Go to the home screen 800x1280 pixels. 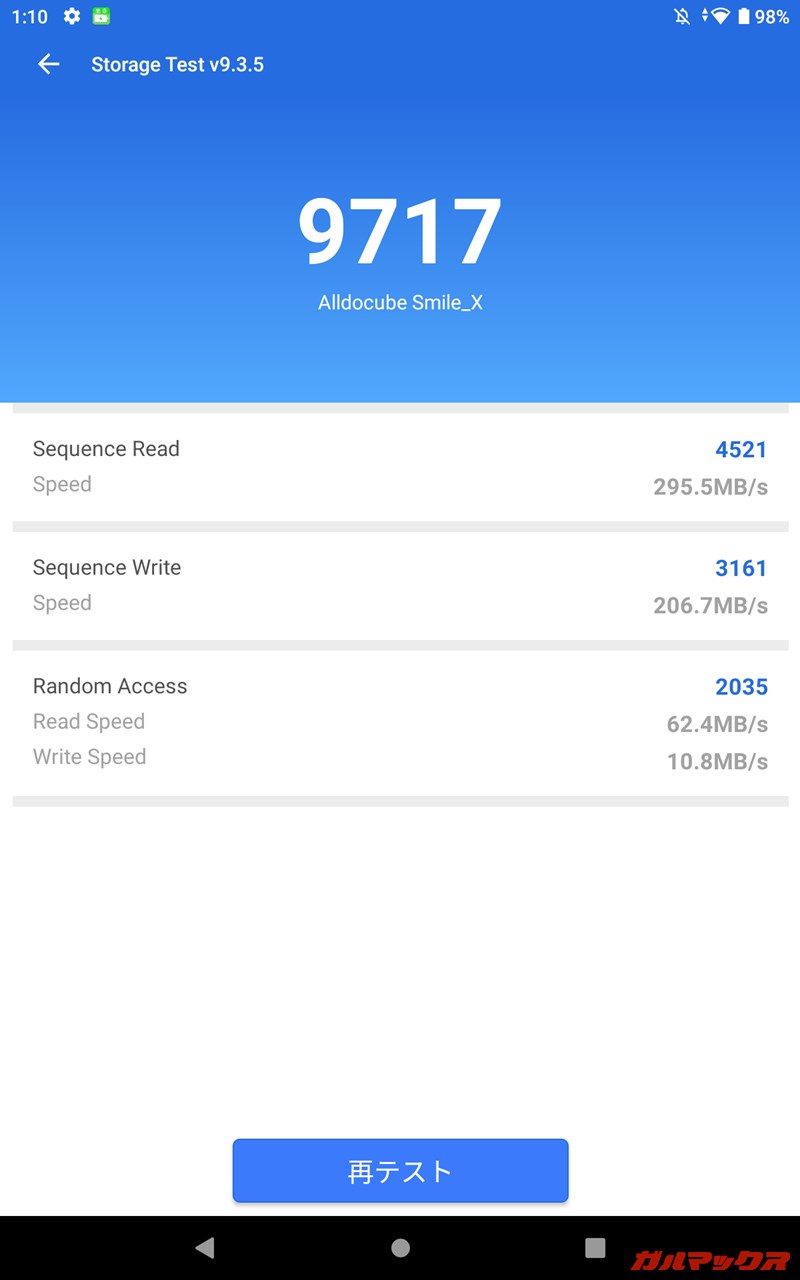(x=400, y=1247)
